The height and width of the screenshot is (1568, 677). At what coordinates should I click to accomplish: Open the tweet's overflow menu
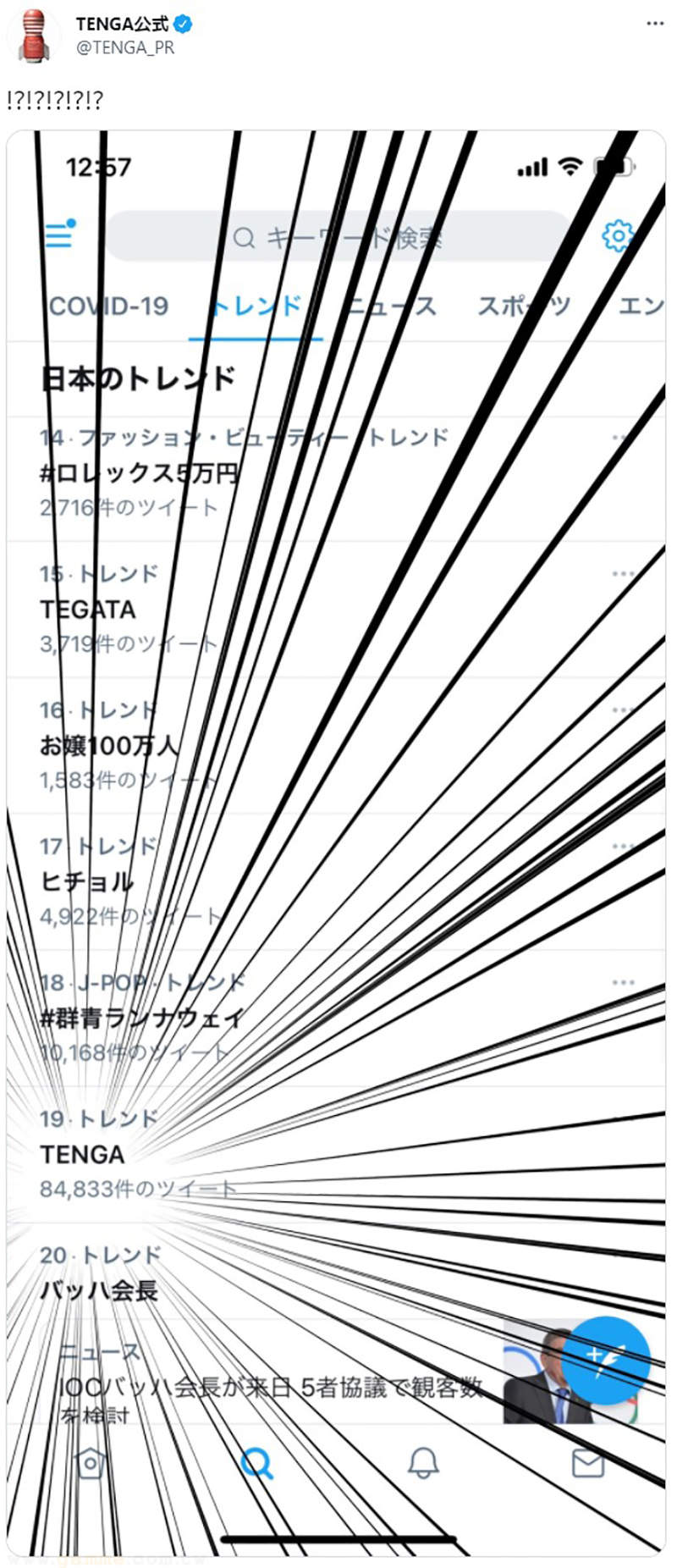pos(654,24)
